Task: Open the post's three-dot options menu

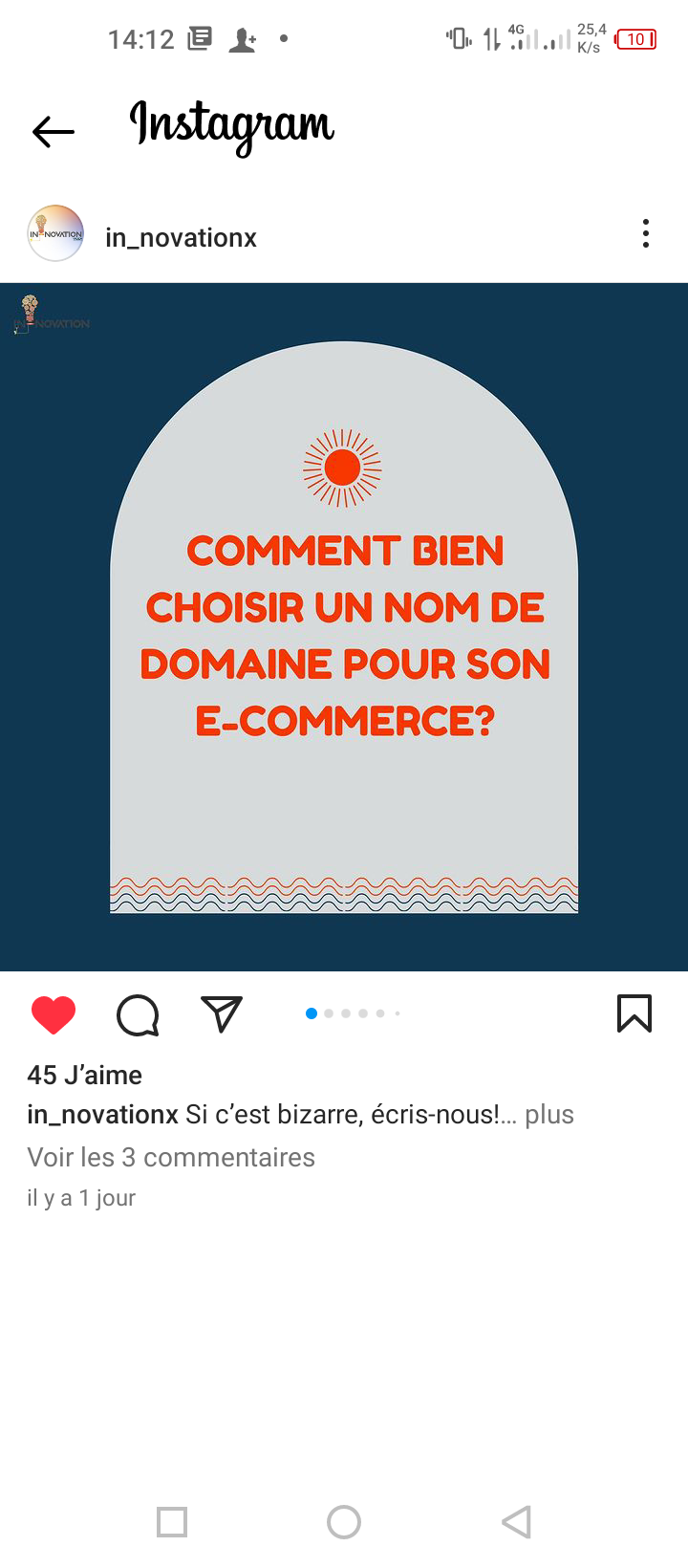Action: point(646,234)
